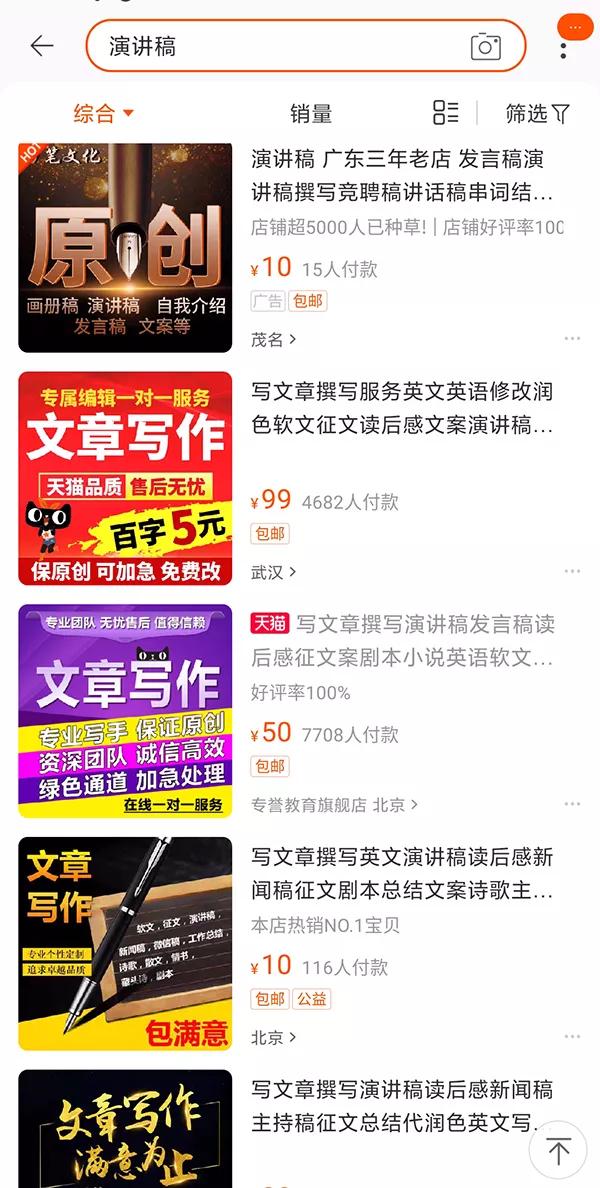Open the 包满意 文章写作 product image
Viewport: 600px width, 1188px height.
[x=125, y=943]
